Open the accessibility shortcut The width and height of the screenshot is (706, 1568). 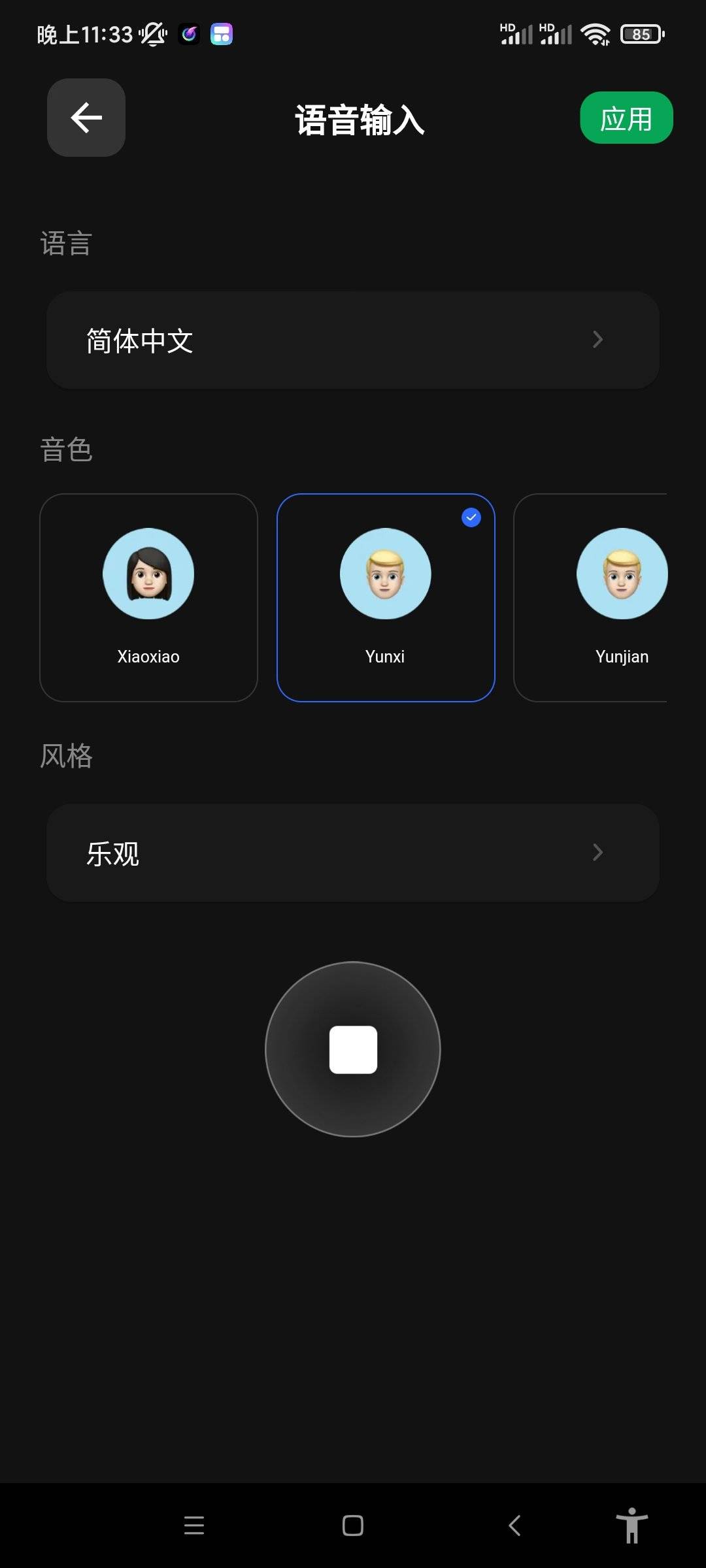pos(631,1526)
